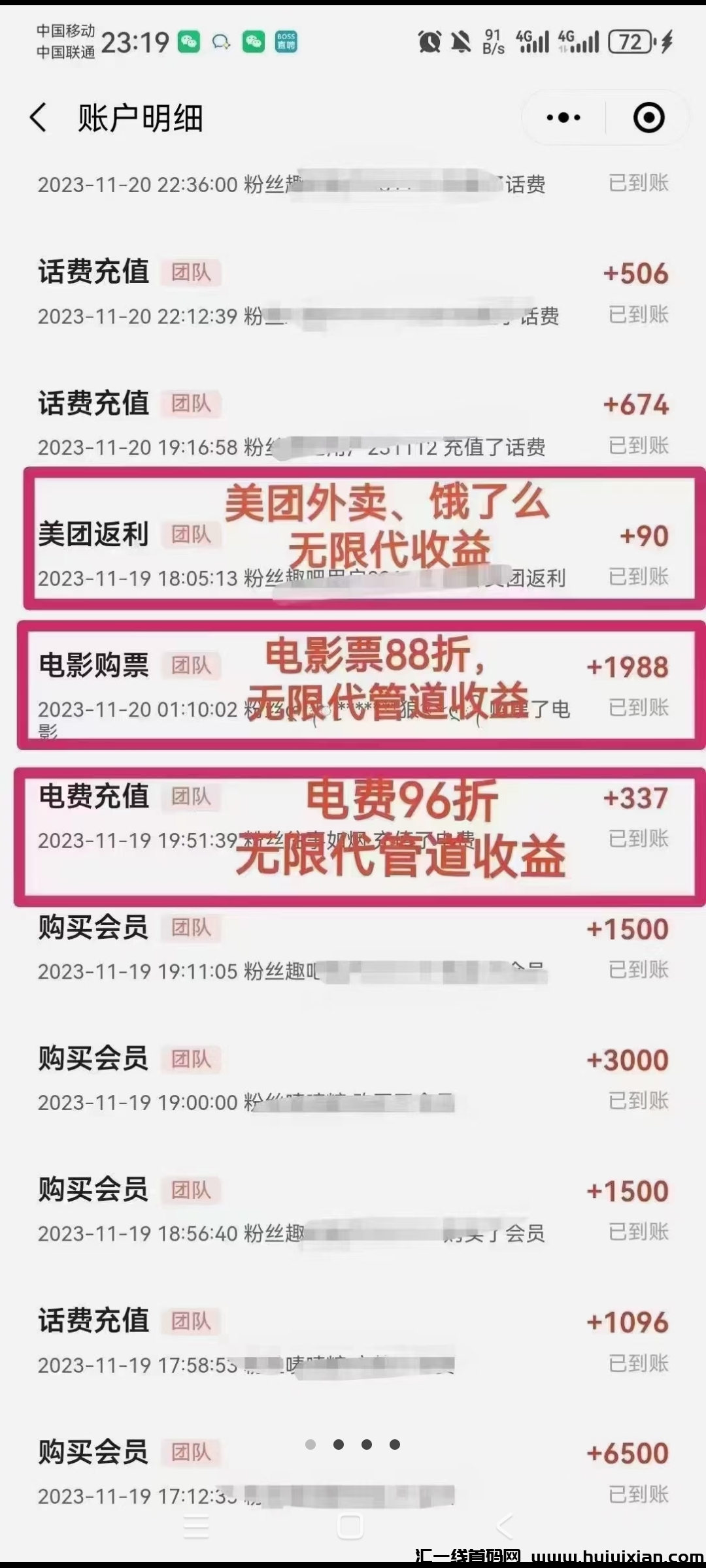
Task: Go back from the 账户明细 page
Action: coord(39,118)
